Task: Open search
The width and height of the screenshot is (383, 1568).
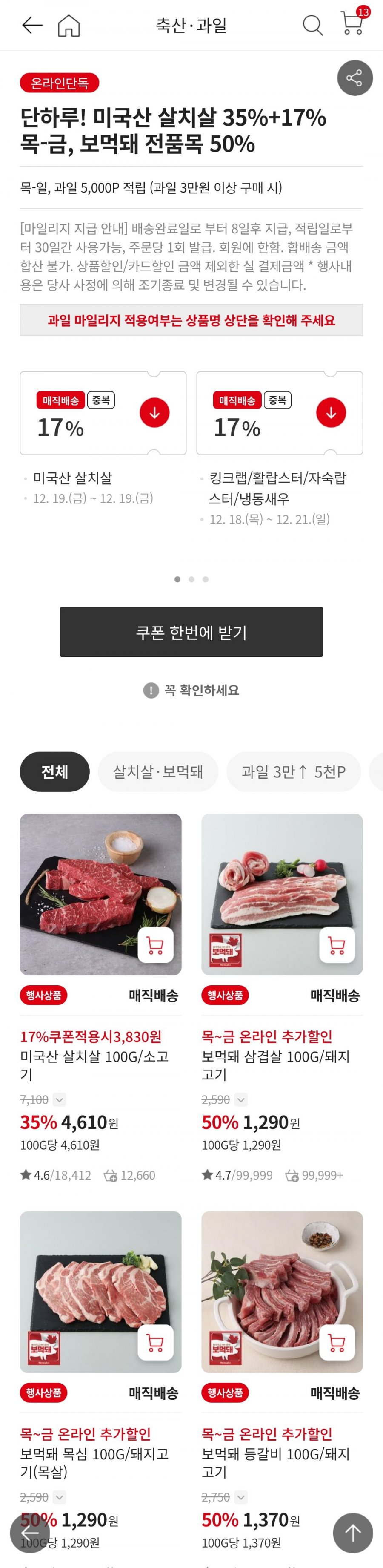Action: click(312, 26)
